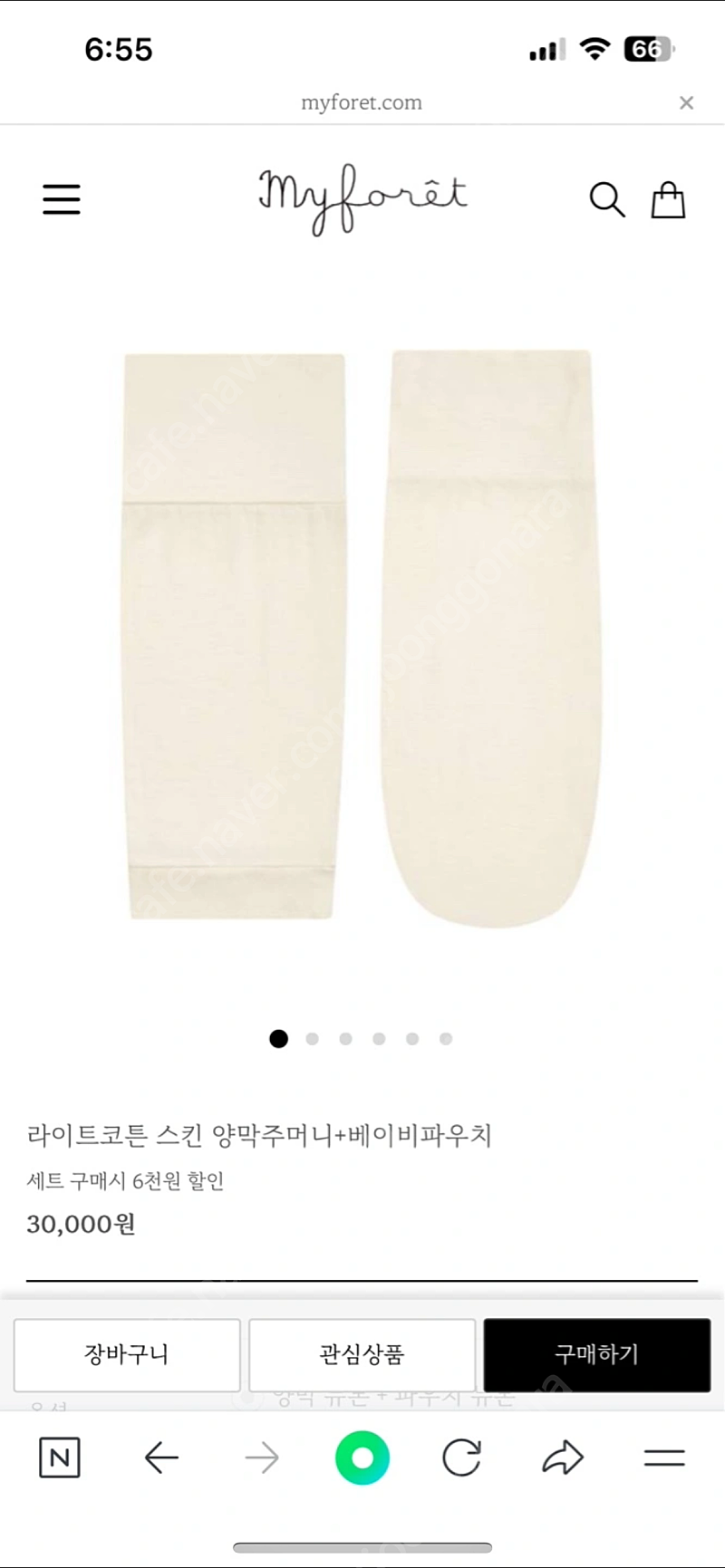Go back to the previous page
The height and width of the screenshot is (1568, 725).
161,1458
